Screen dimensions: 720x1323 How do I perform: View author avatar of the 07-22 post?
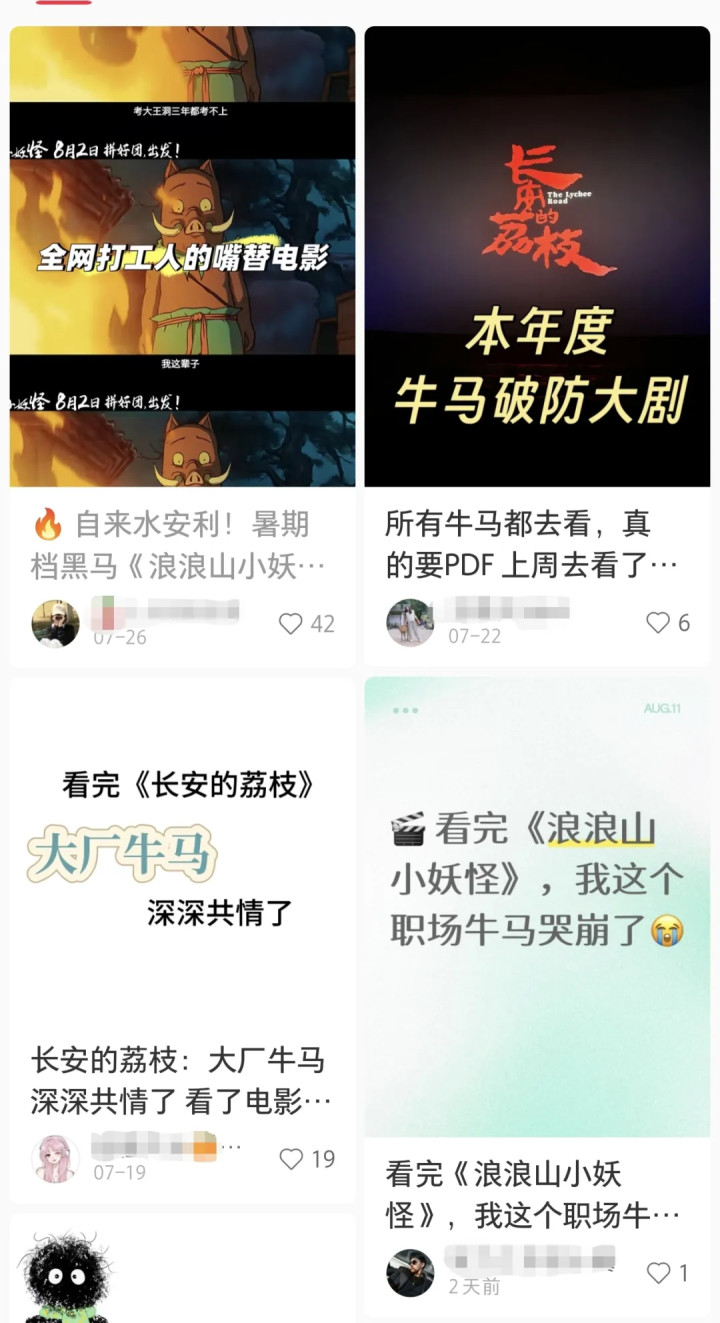(410, 623)
